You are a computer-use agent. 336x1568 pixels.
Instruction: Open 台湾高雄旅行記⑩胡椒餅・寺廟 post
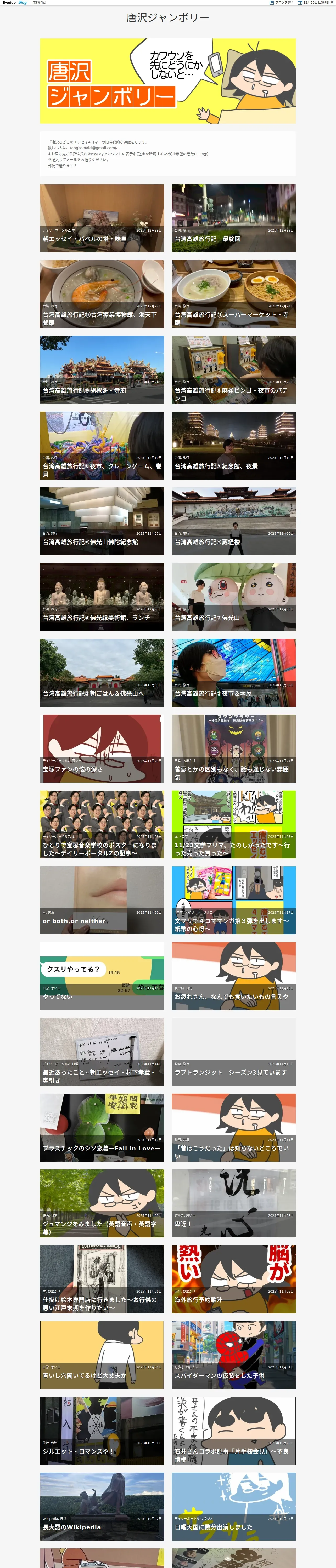click(x=102, y=370)
